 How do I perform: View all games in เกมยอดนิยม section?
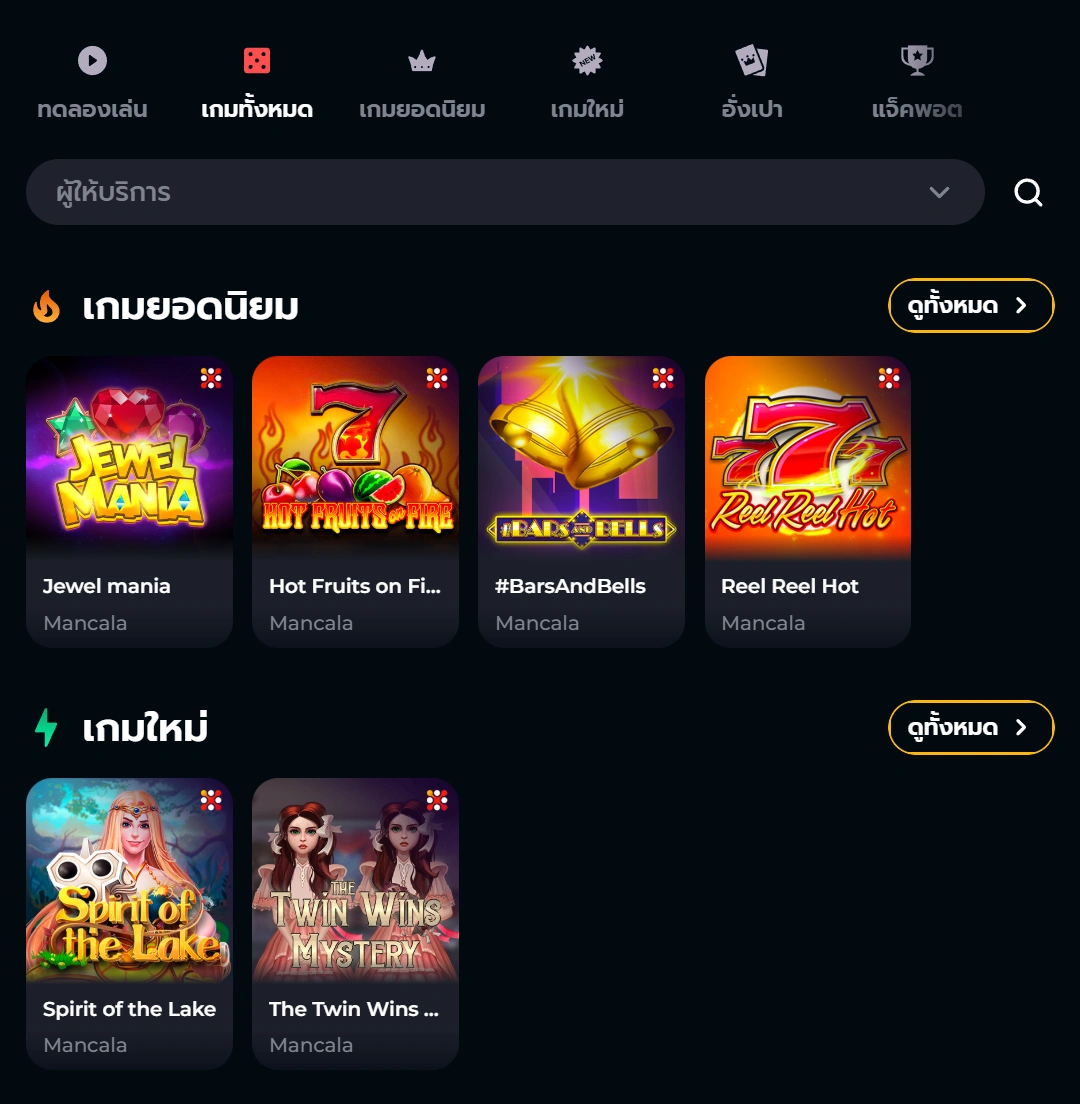click(x=970, y=305)
